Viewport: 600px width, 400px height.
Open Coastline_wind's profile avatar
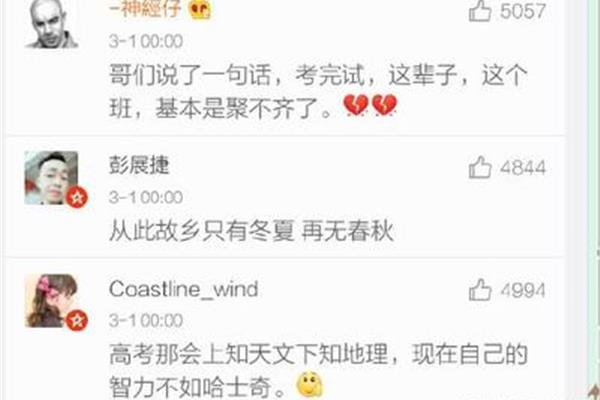52,300
